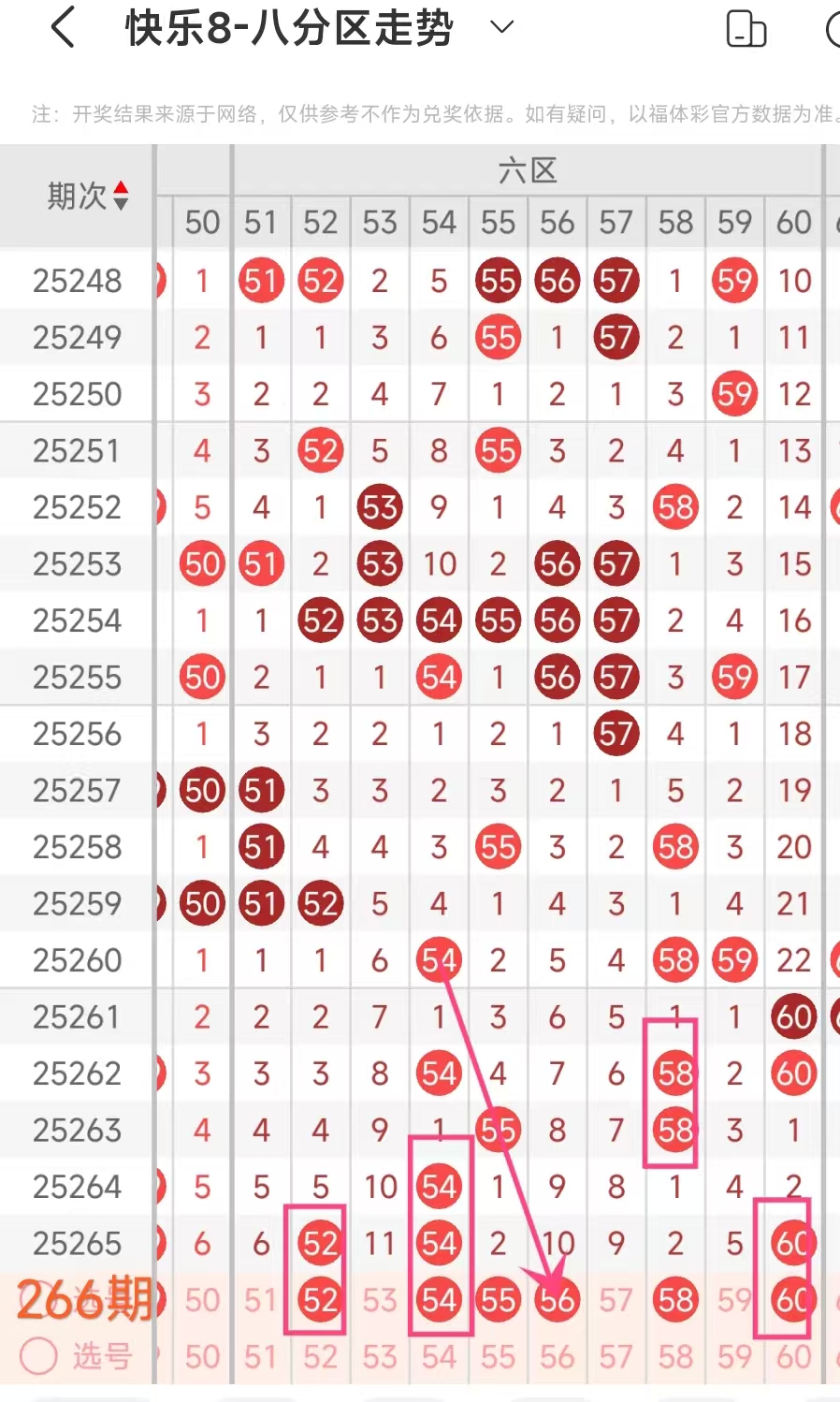The width and height of the screenshot is (840, 1402).
Task: Tap the screen rotation icon in the header
Action: coord(746,29)
